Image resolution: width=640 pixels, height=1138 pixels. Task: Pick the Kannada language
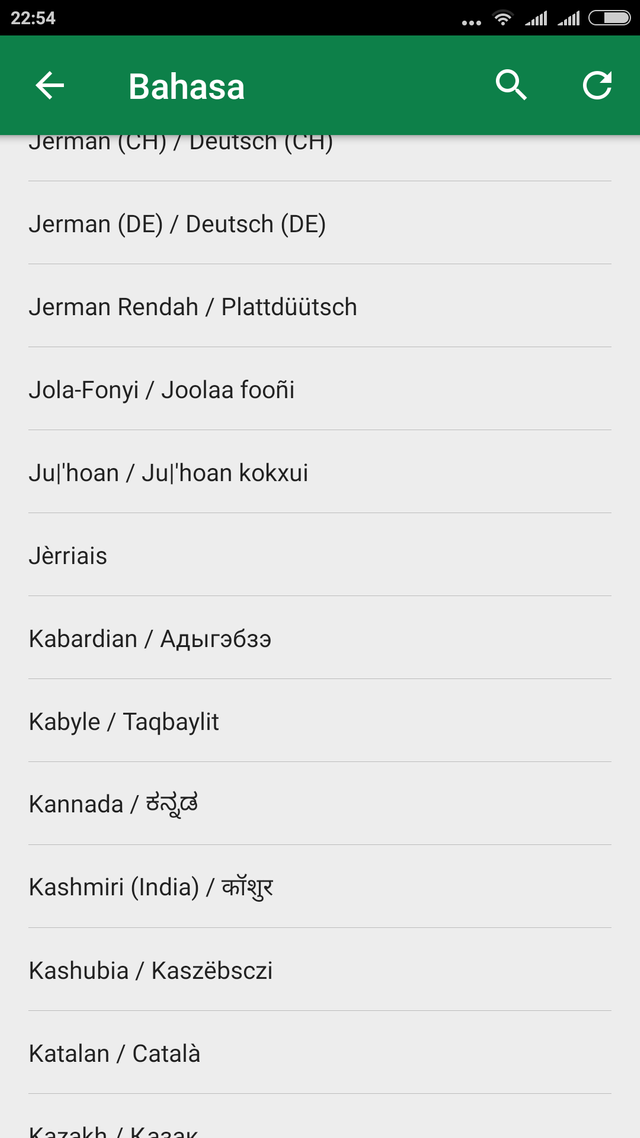click(320, 804)
